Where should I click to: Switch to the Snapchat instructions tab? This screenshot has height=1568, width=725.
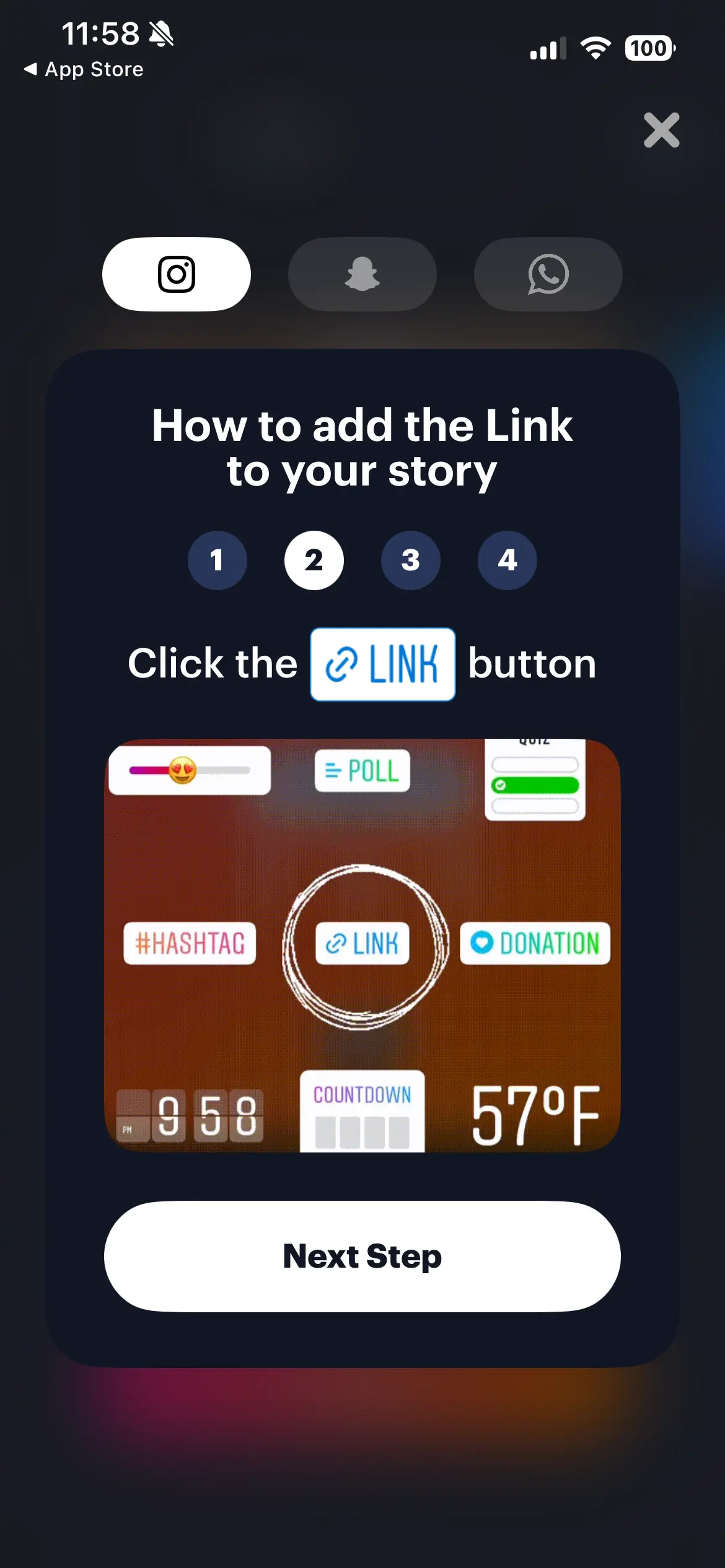click(362, 274)
